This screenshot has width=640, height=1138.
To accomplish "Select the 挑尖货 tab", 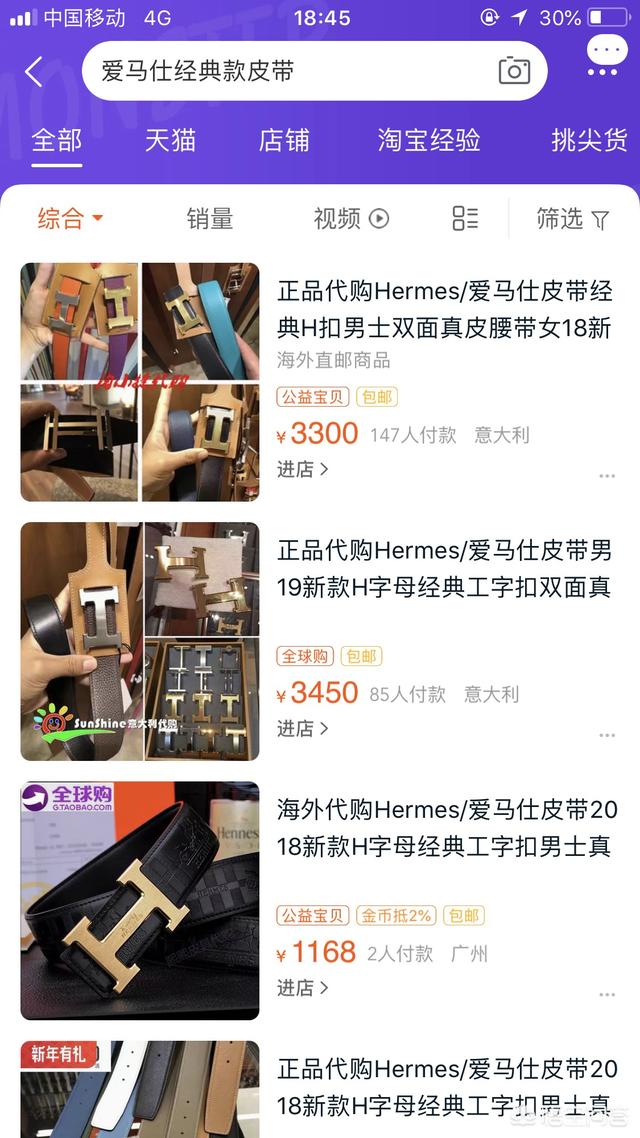I will (x=589, y=140).
